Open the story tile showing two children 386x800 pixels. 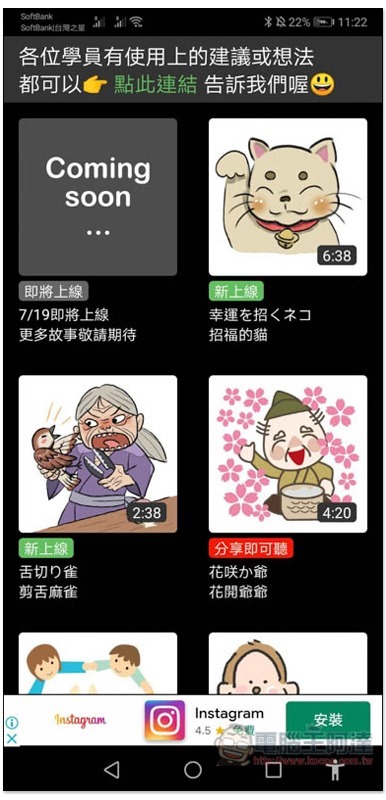pyautogui.click(x=98, y=663)
